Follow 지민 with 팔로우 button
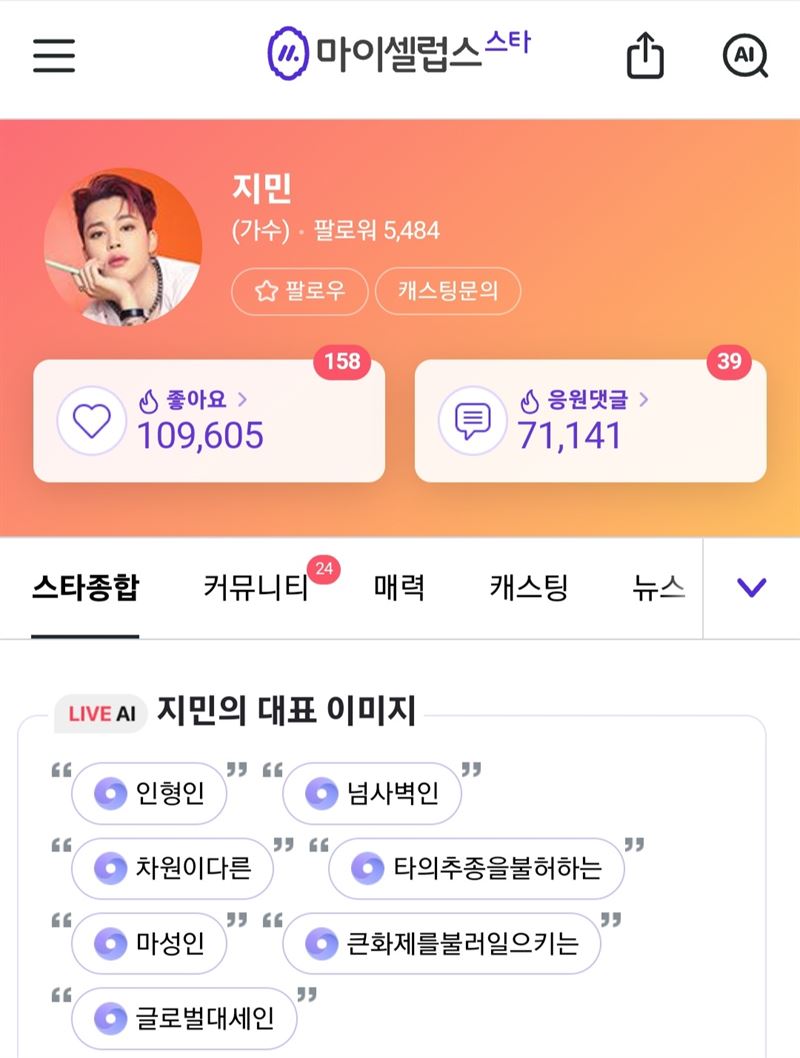Screen dimensions: 800x1058 300,292
